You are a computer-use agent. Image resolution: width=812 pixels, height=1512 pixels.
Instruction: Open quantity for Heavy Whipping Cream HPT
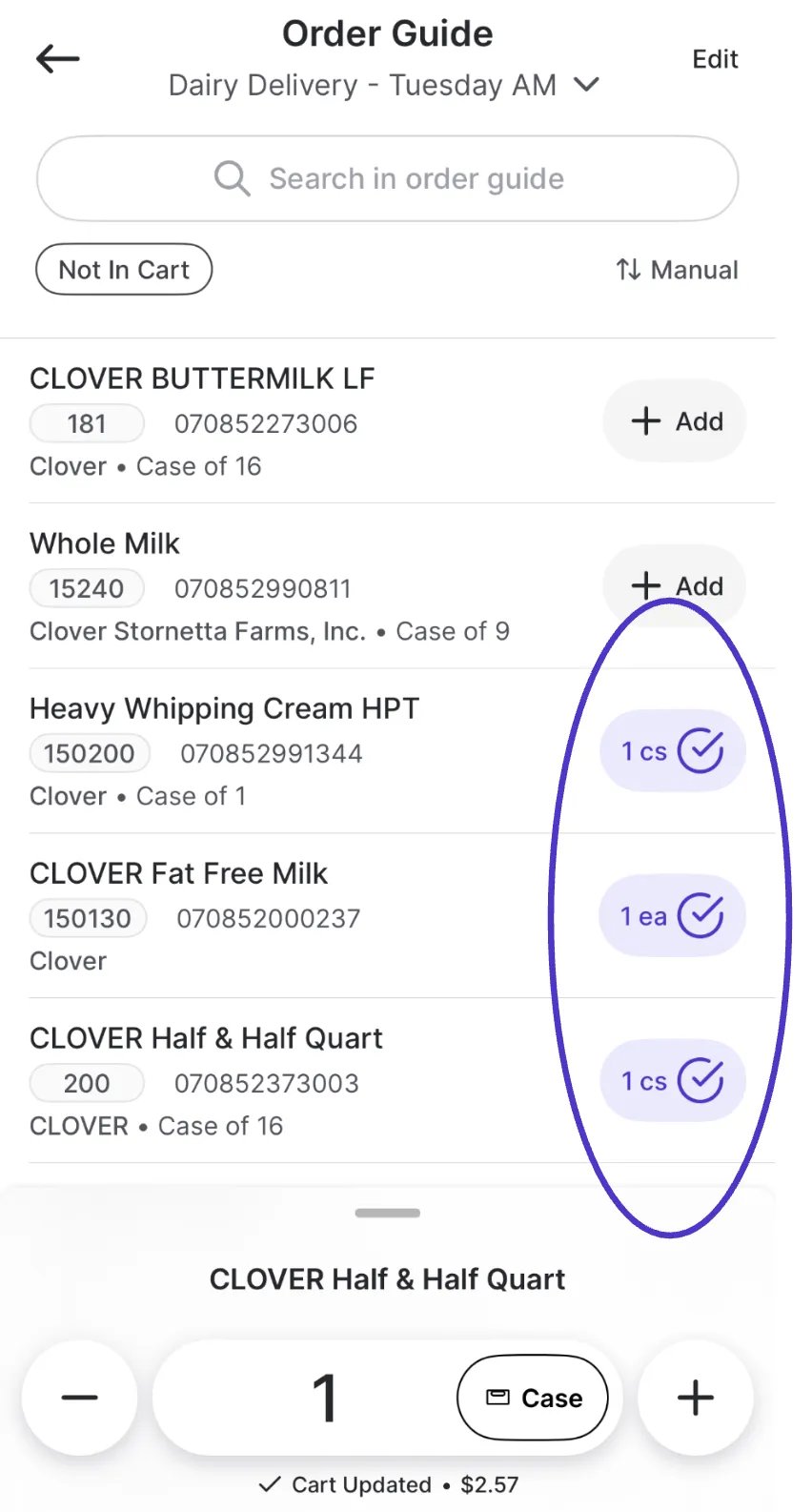[x=673, y=751]
